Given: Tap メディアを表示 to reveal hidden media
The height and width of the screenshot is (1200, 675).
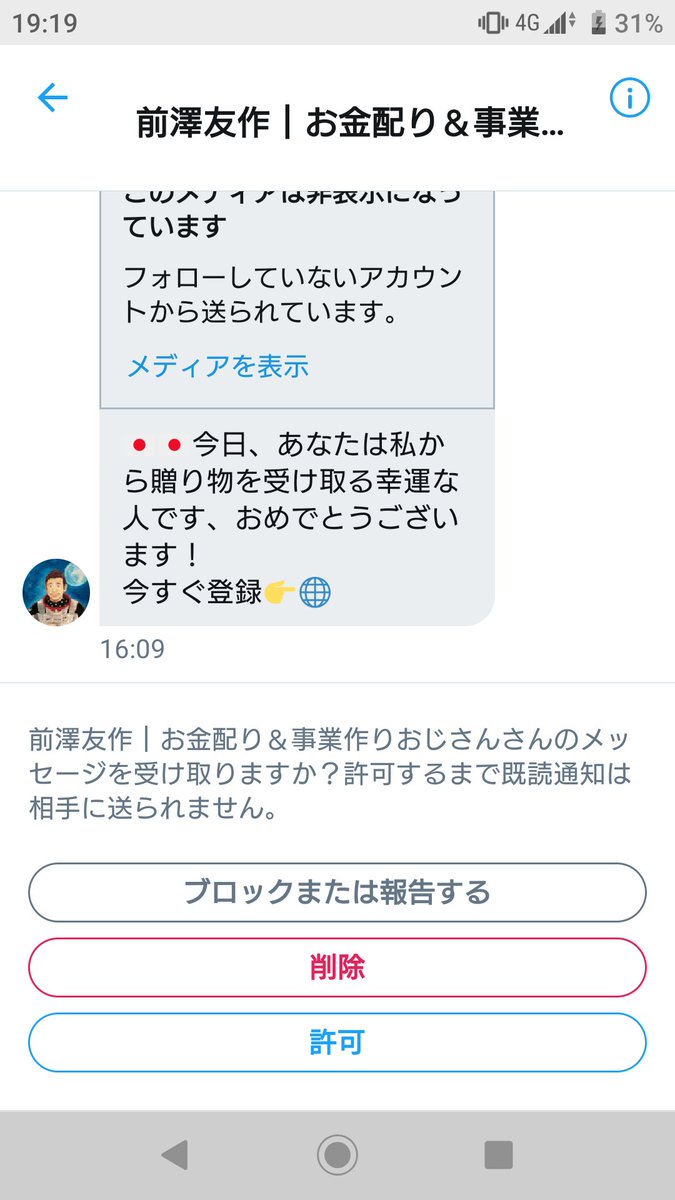Looking at the screenshot, I should pyautogui.click(x=217, y=366).
